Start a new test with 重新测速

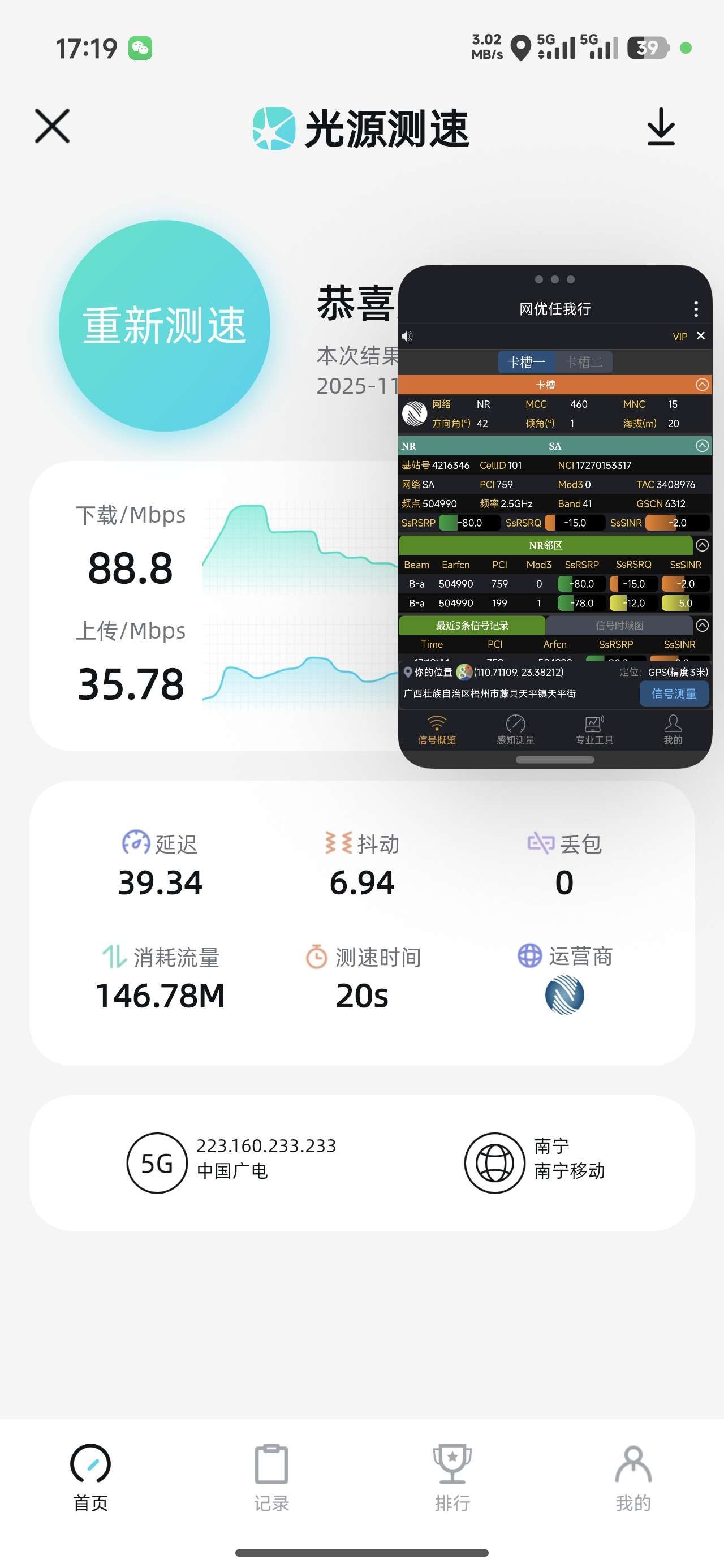(165, 326)
